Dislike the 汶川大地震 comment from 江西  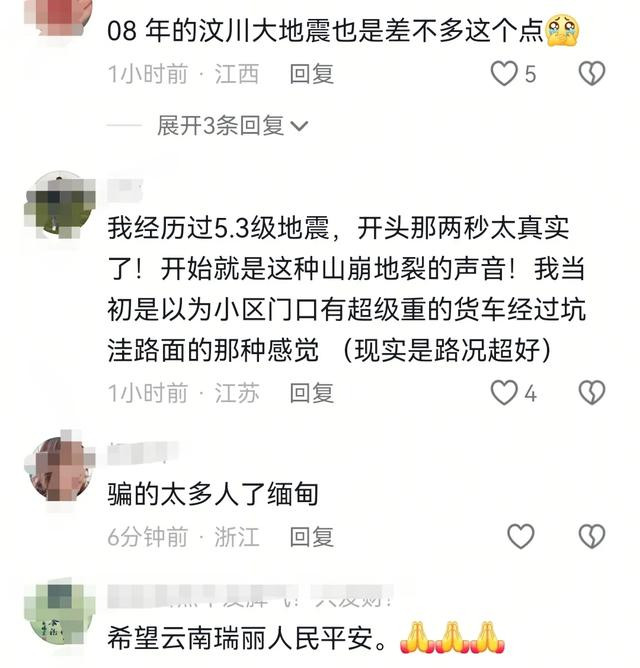point(592,73)
